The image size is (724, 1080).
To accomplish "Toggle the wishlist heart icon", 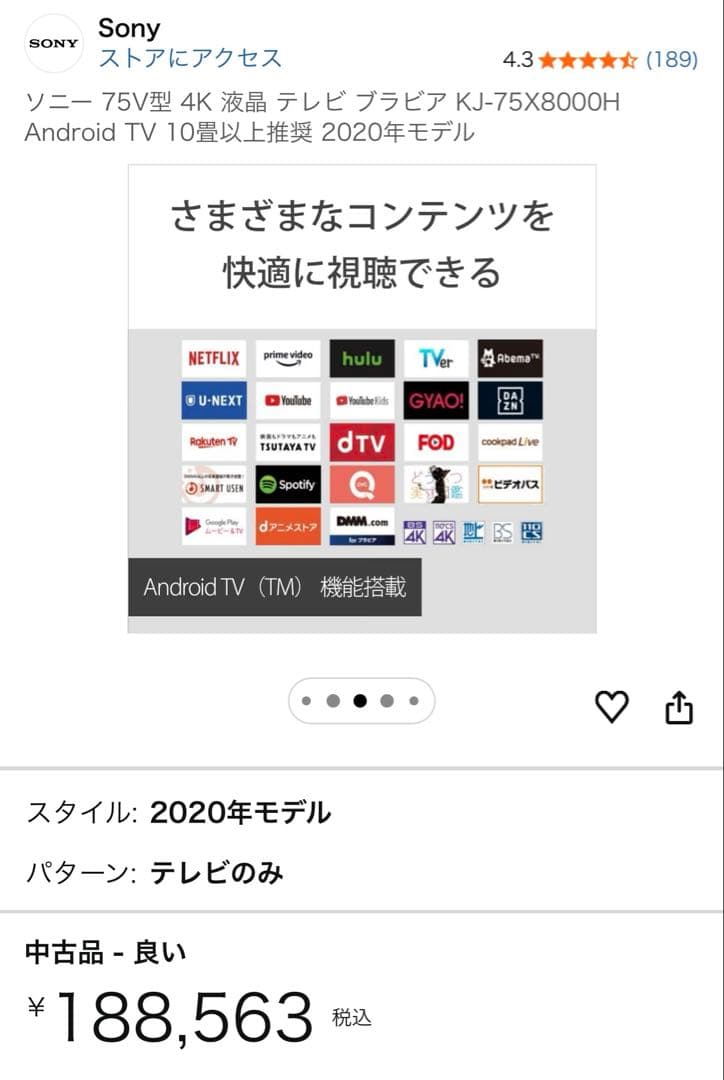I will [x=611, y=707].
